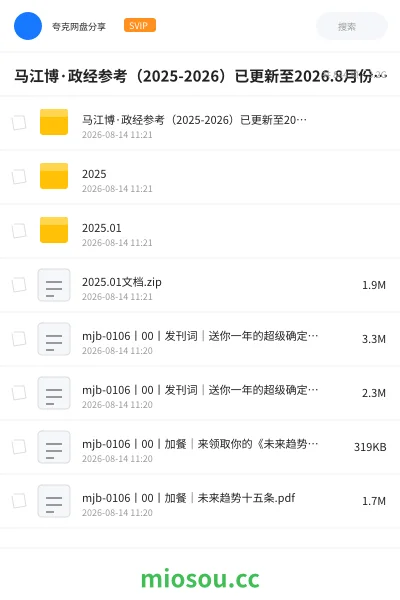Open the 马江博·政经参考 (2025-2026) folder

click(200, 123)
